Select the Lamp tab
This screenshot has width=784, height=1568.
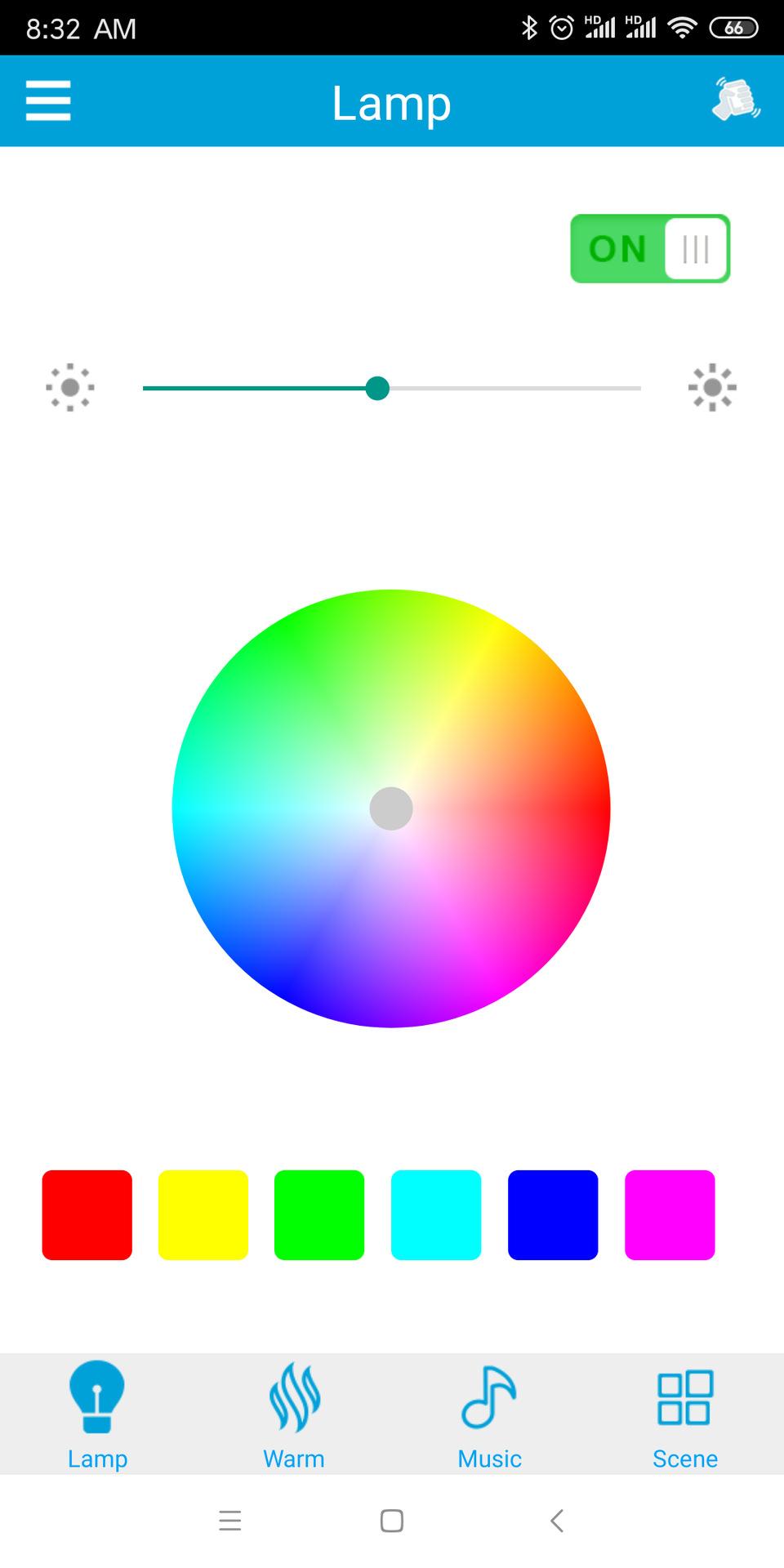click(98, 1414)
